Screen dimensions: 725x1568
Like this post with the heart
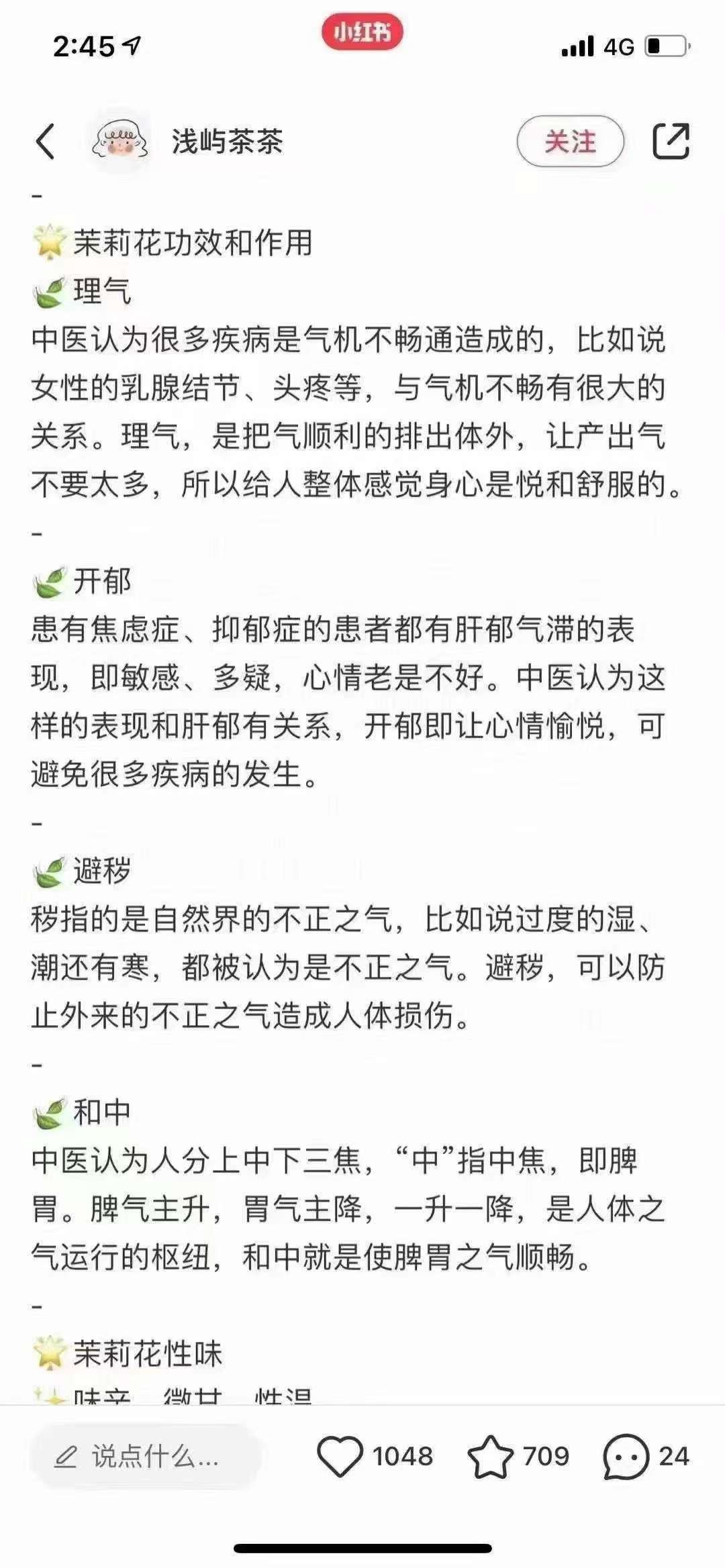tap(340, 1457)
